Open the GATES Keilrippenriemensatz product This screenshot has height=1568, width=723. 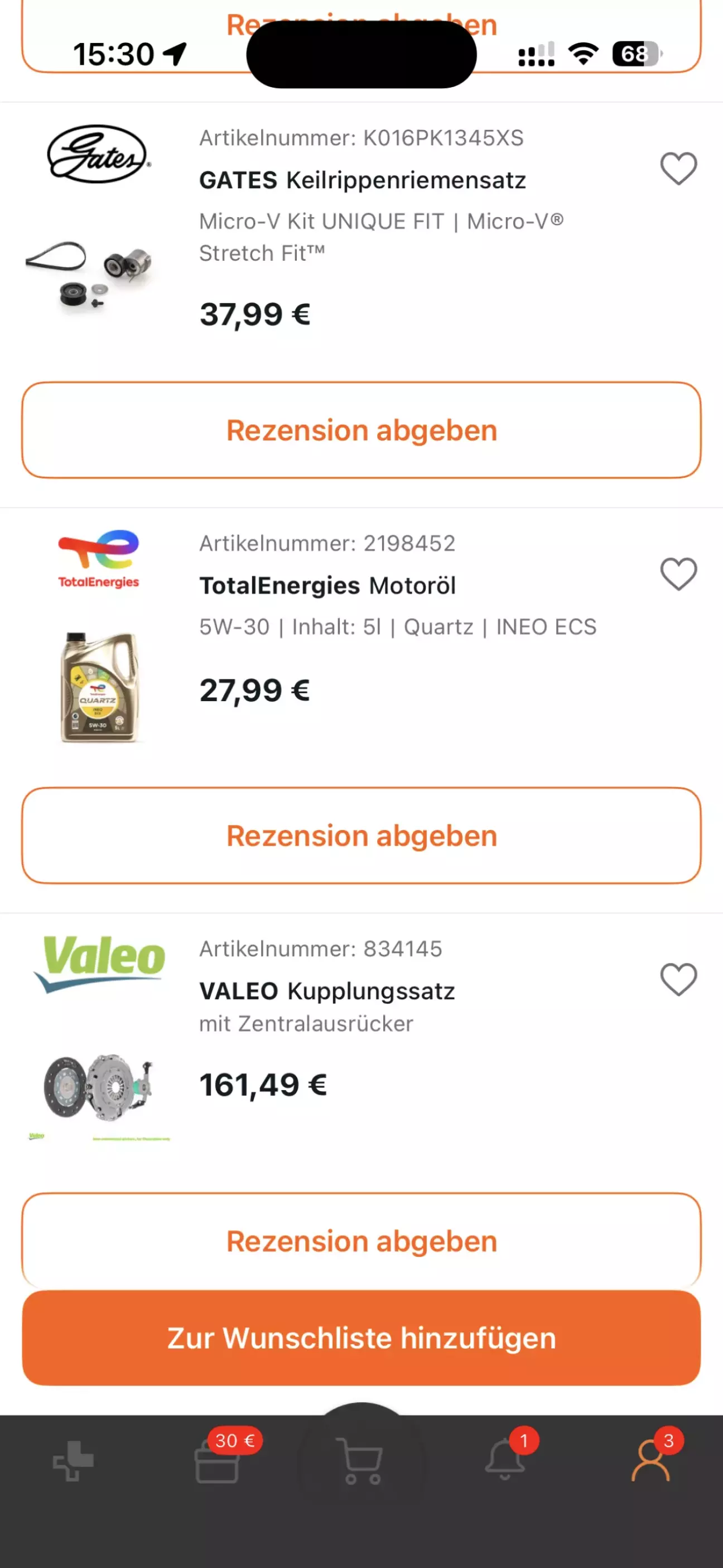tap(362, 180)
